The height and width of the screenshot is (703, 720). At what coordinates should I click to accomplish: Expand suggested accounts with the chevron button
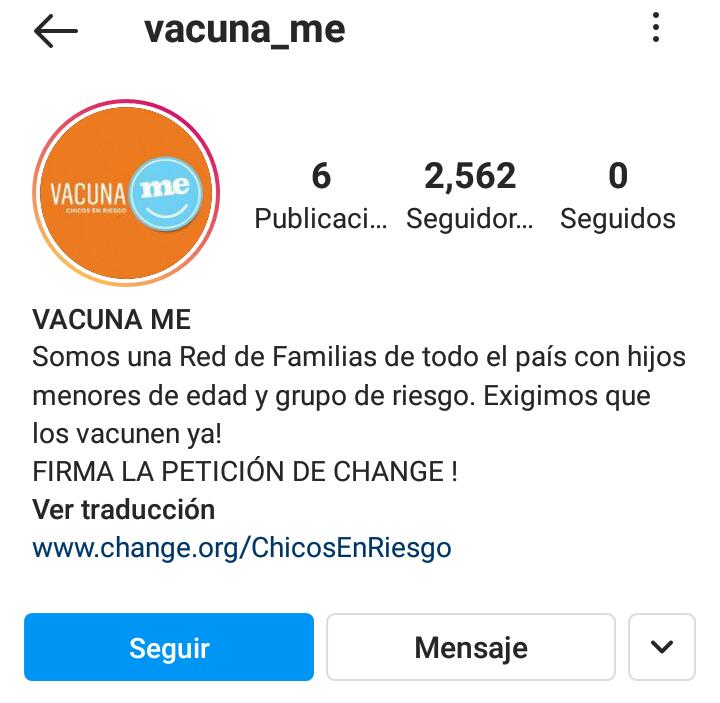pos(661,647)
